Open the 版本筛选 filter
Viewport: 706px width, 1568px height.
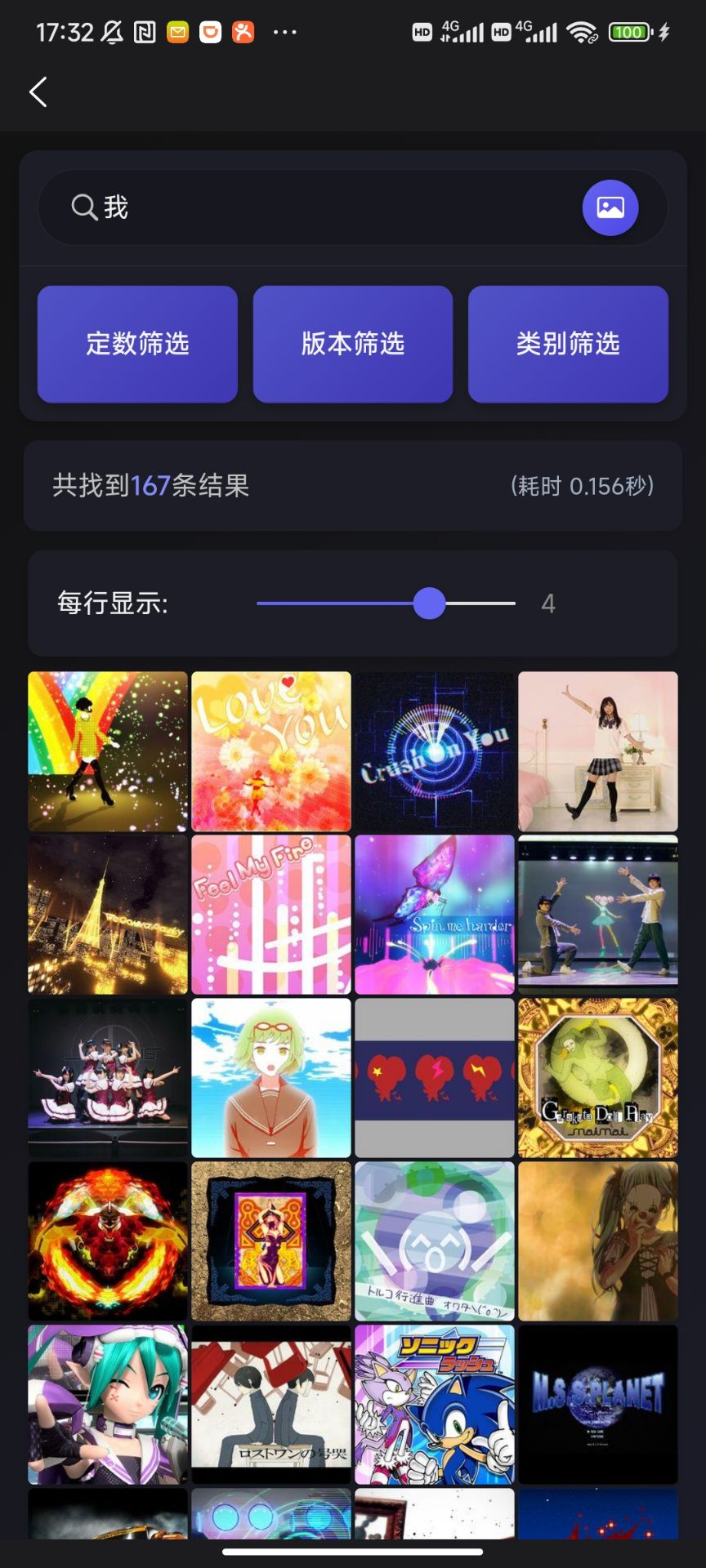(353, 344)
